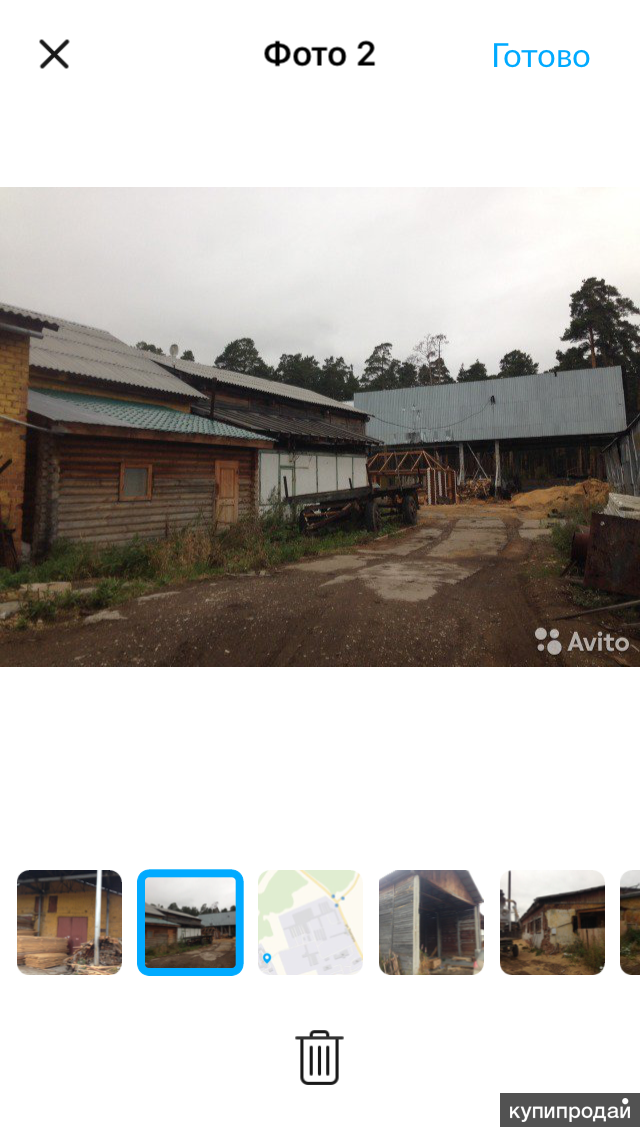
Task: Select the sawmill yard thumbnail after shed
Action: (552, 922)
